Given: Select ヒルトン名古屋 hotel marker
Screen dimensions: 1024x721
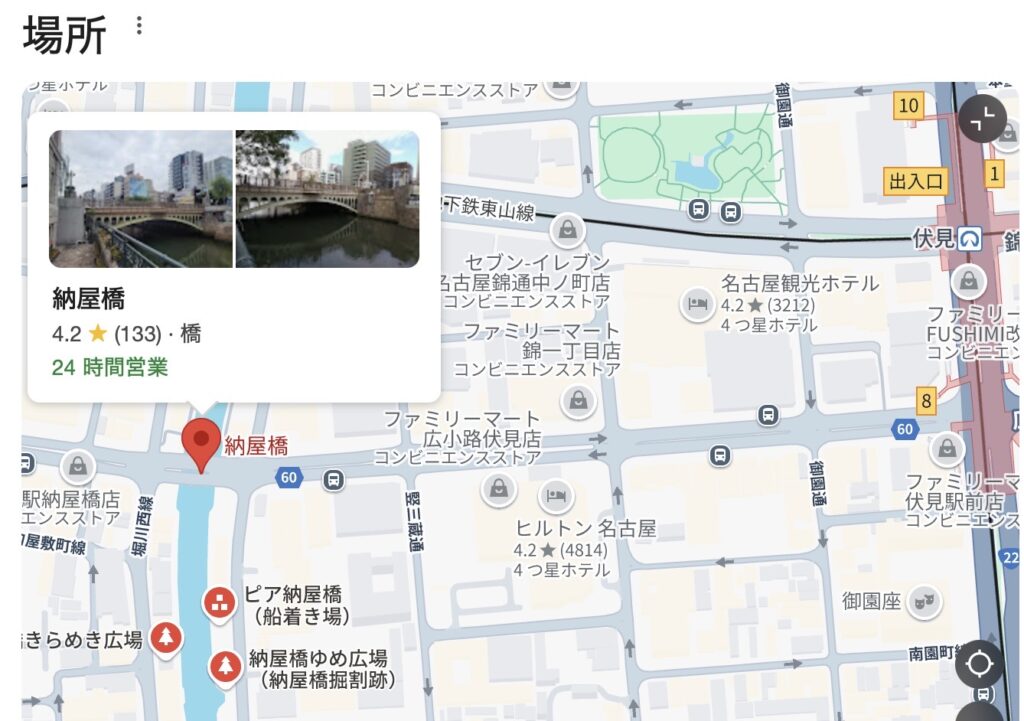Looking at the screenshot, I should [556, 495].
